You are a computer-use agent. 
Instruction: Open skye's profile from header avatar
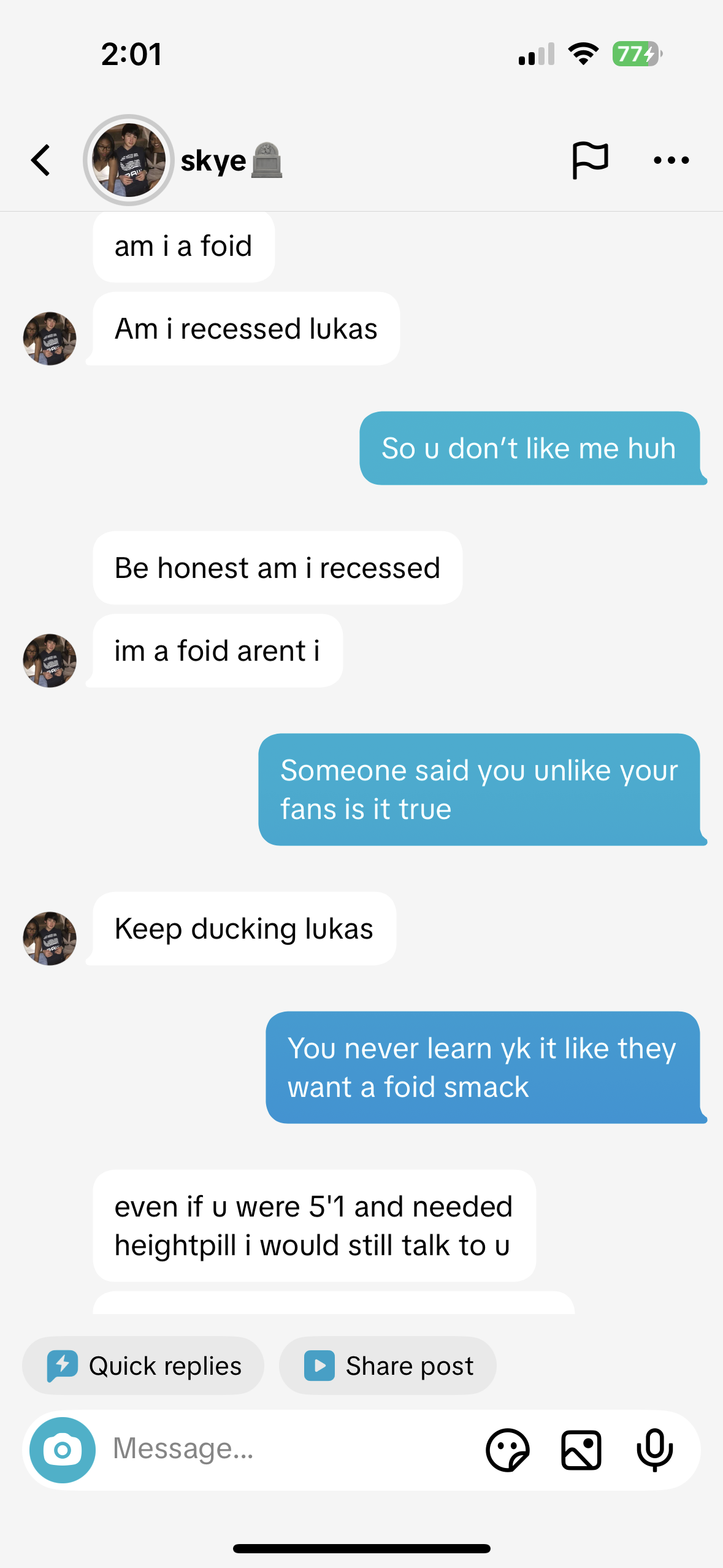tap(129, 160)
